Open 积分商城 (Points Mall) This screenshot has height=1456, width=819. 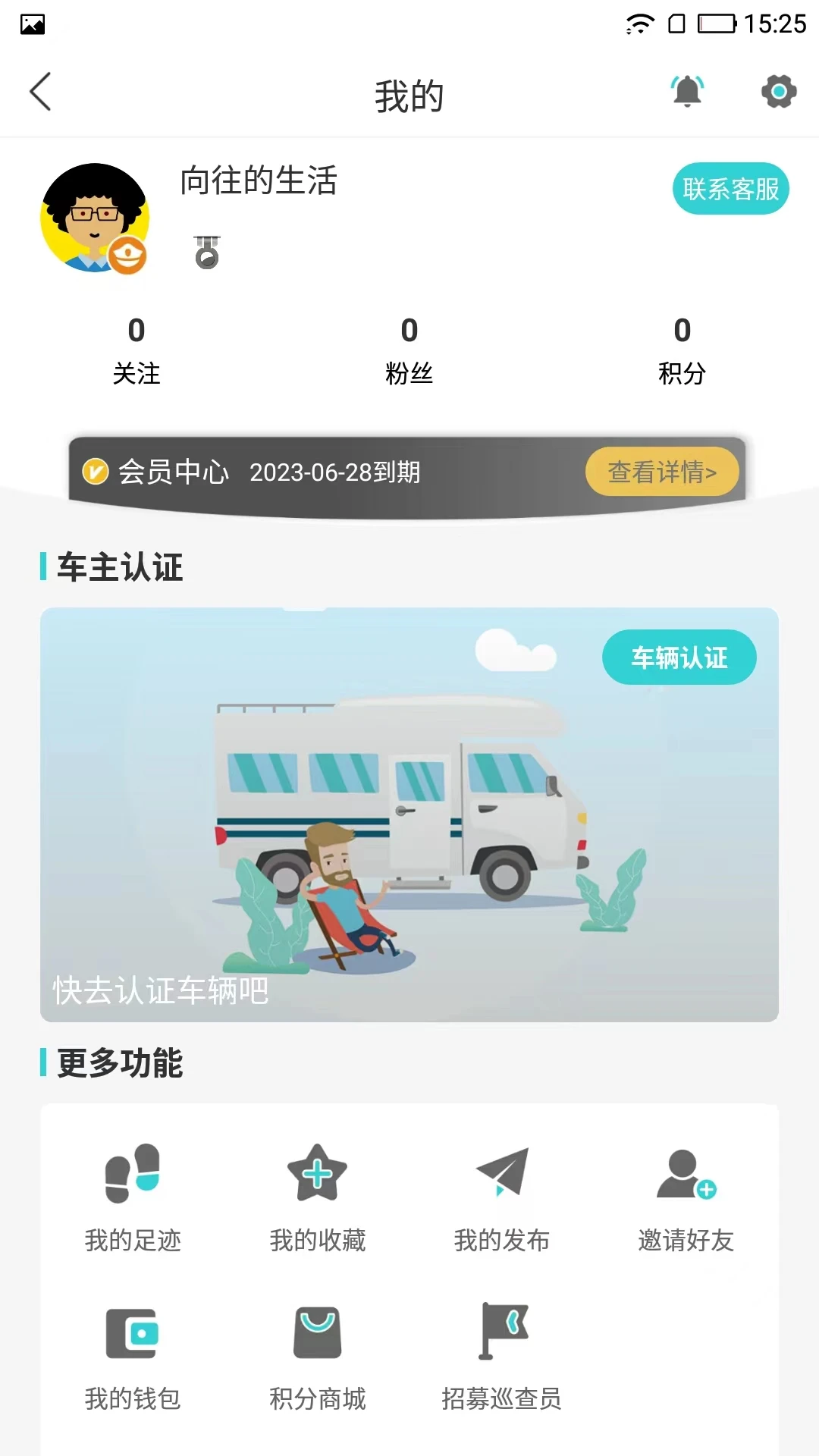(x=319, y=1357)
